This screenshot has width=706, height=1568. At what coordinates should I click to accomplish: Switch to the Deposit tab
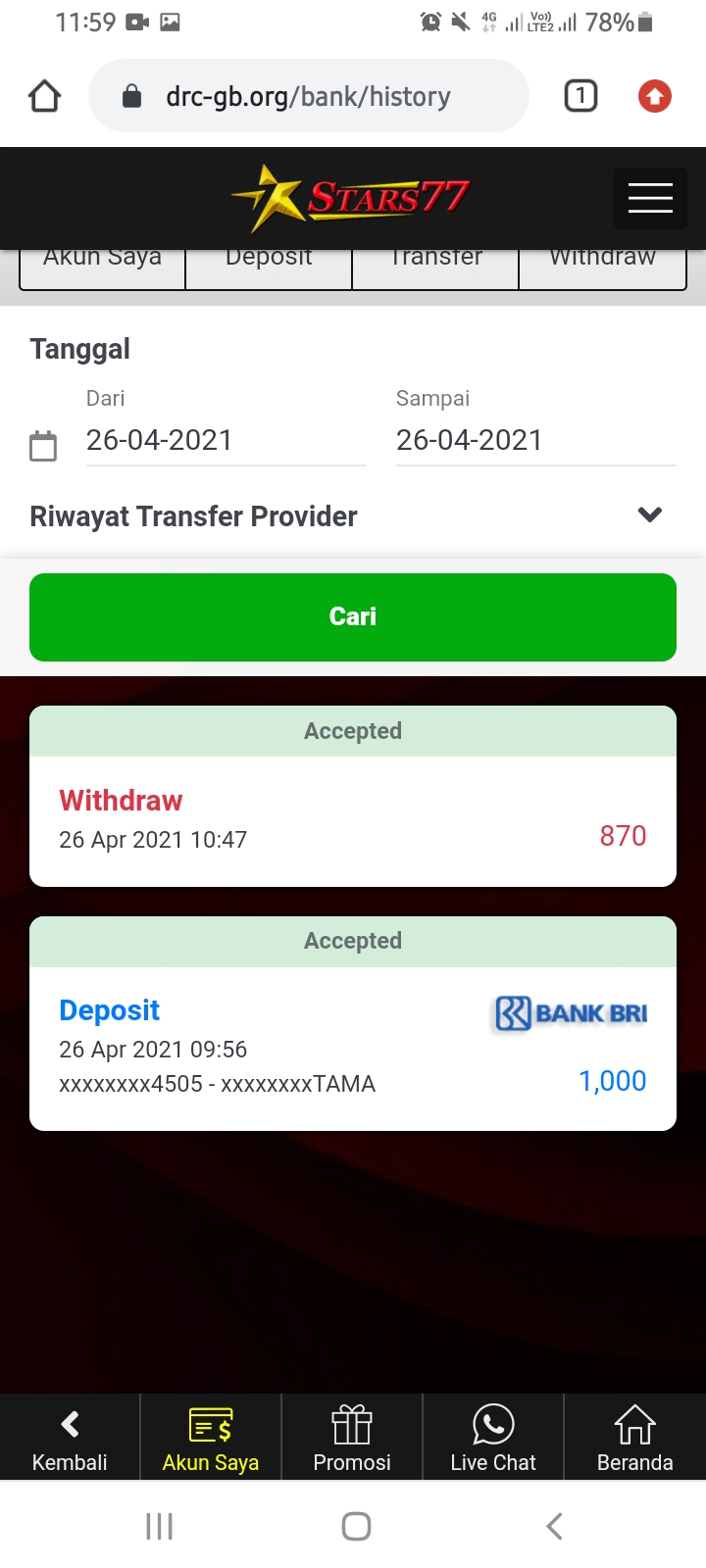pos(269,265)
